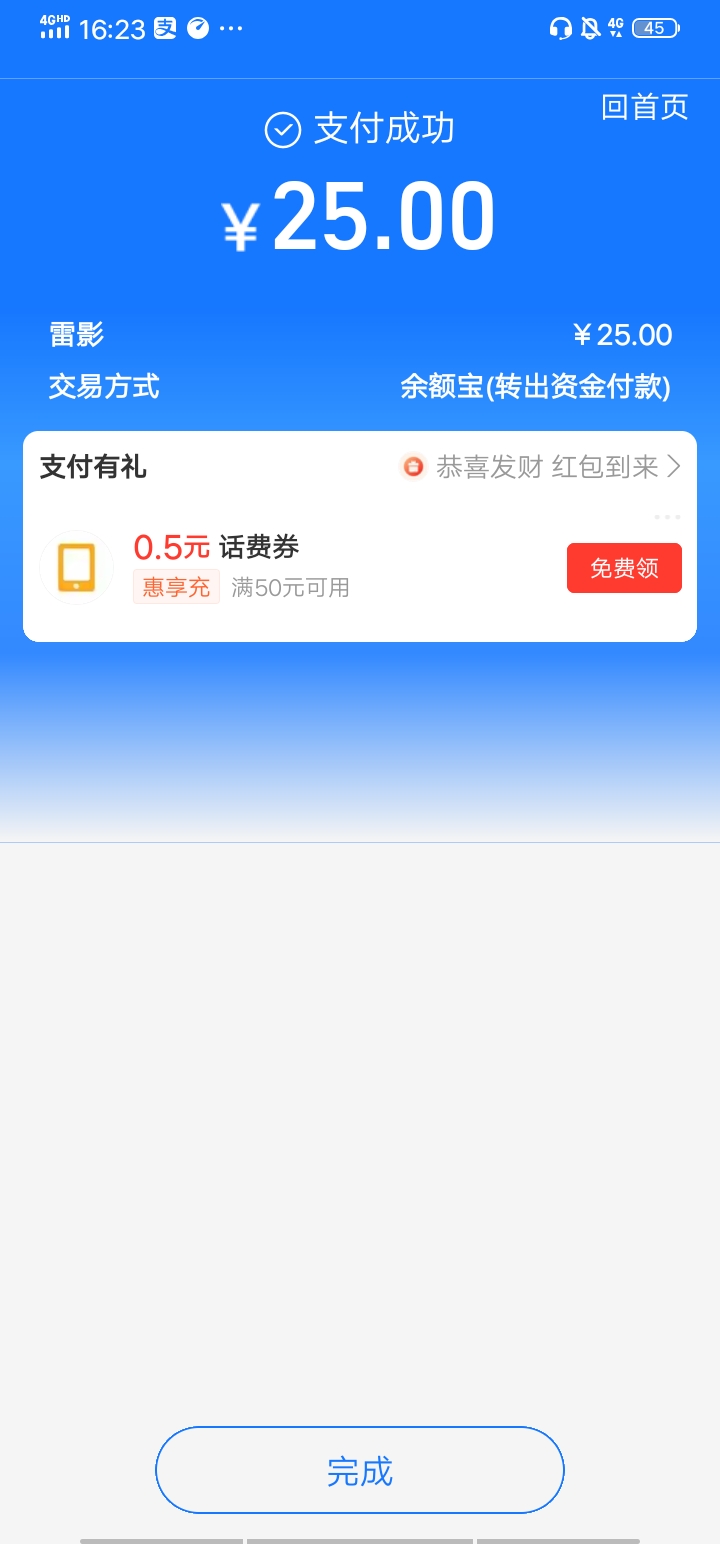This screenshot has height=1544, width=720.
Task: Open 回首页 to return home
Action: click(643, 108)
